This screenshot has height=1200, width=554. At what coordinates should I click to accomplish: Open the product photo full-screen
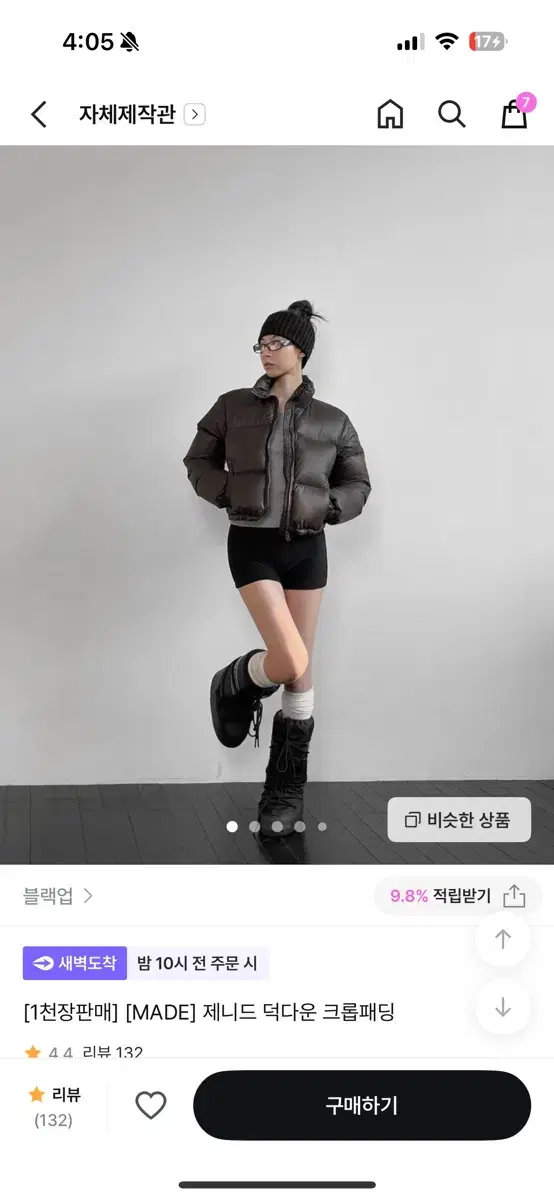click(277, 505)
